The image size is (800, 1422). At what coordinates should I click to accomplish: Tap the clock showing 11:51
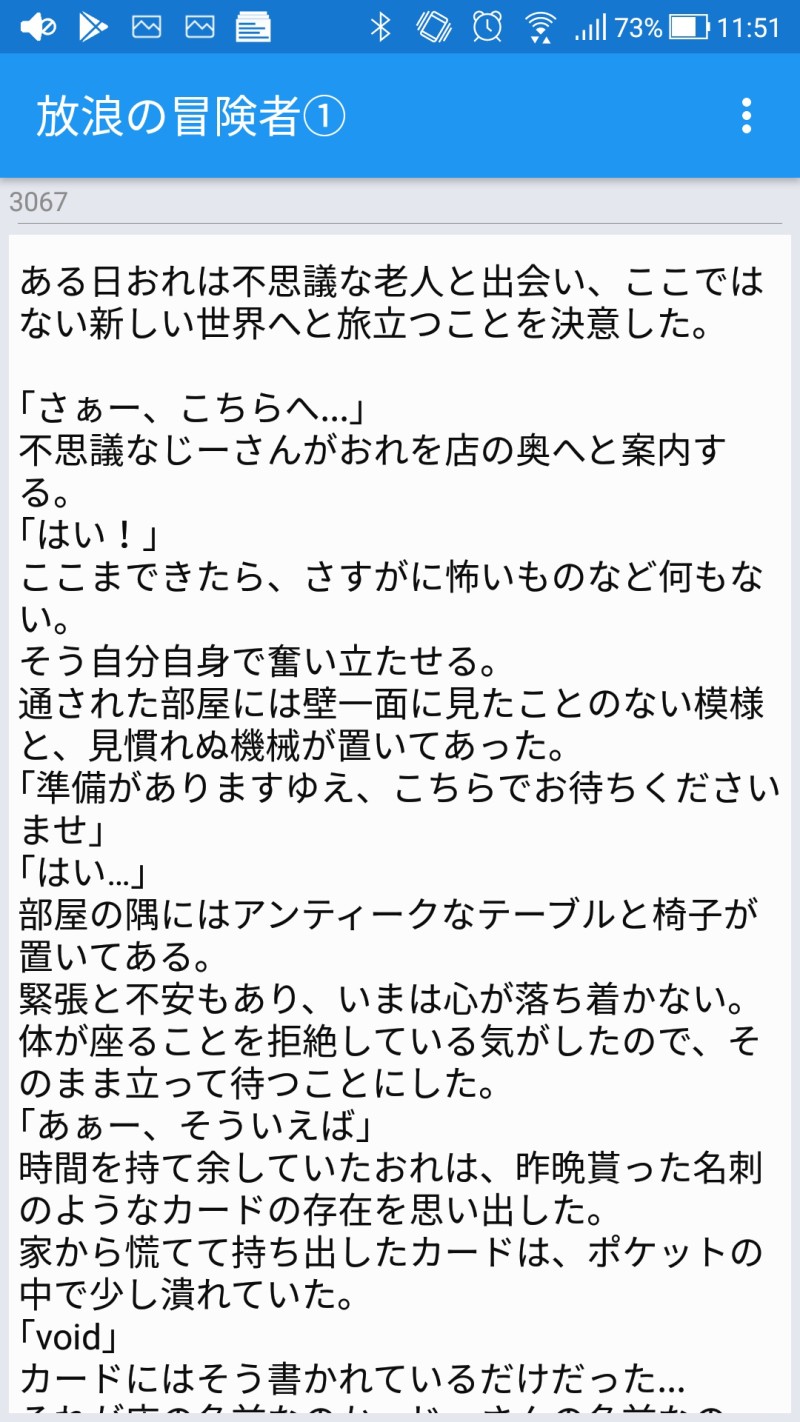(x=748, y=27)
